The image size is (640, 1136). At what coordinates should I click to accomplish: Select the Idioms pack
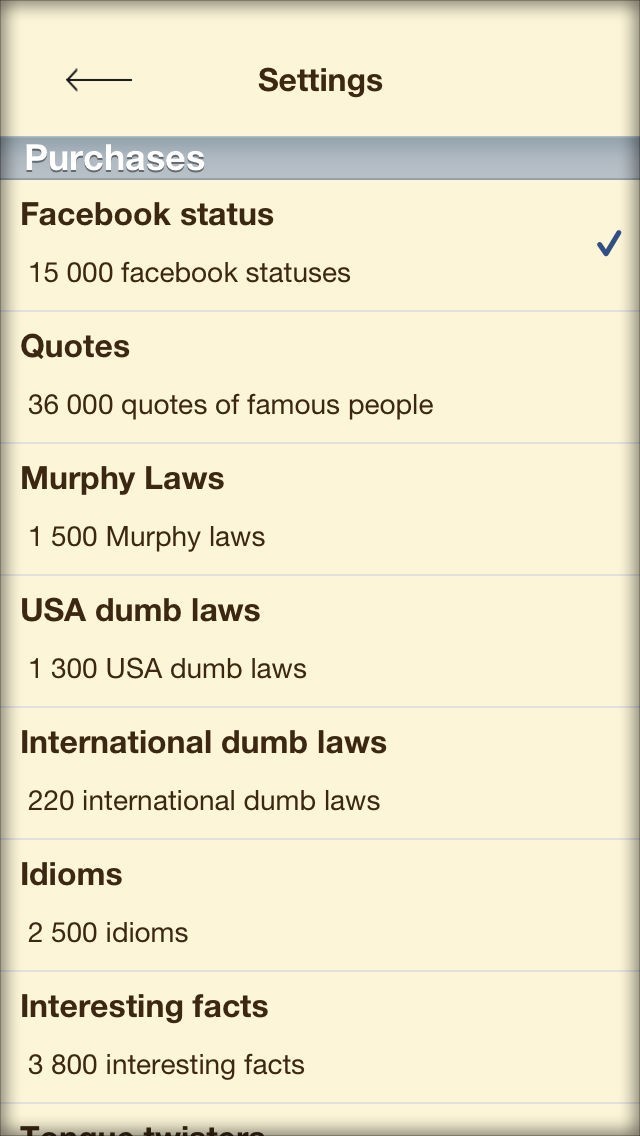pyautogui.click(x=320, y=904)
